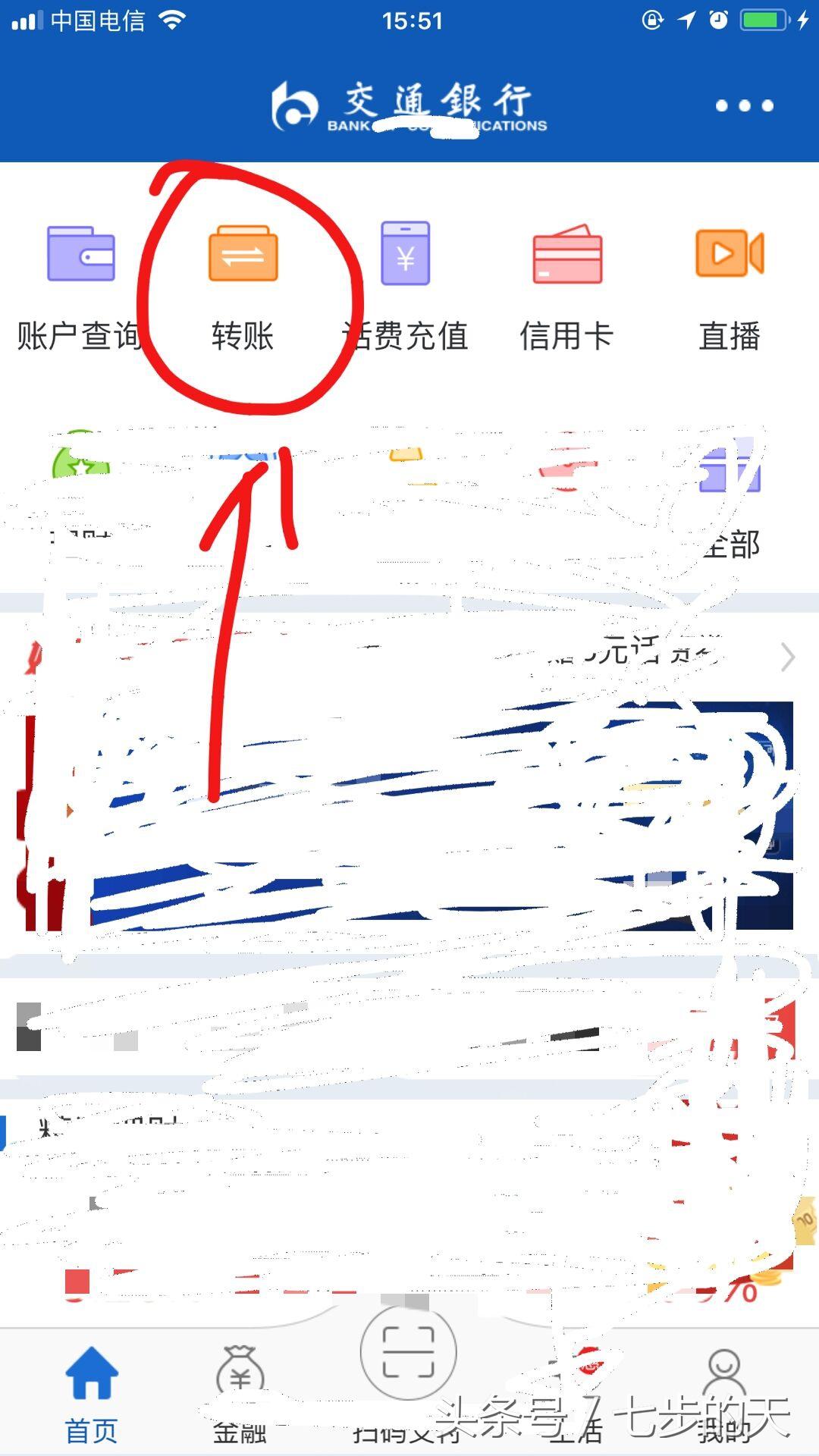Tap the 话费充值 recharge icon

[407, 254]
